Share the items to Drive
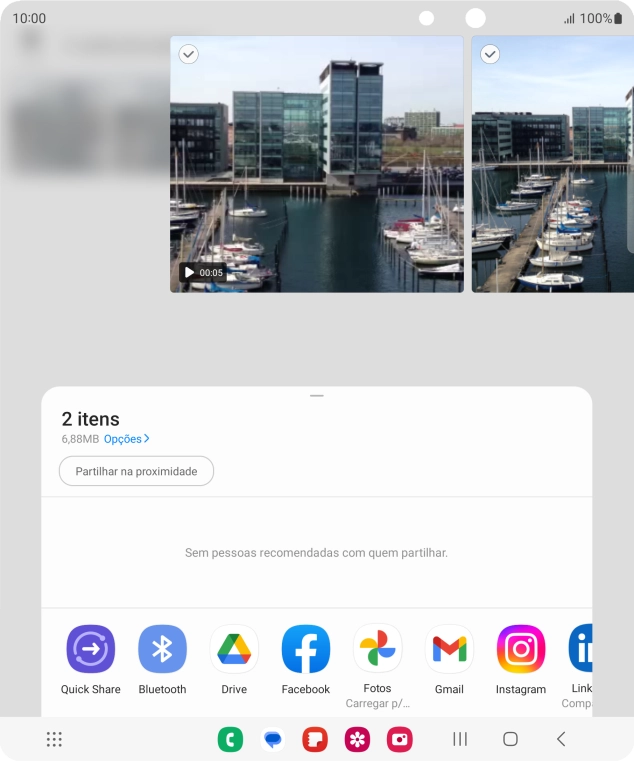The image size is (634, 761). click(234, 650)
